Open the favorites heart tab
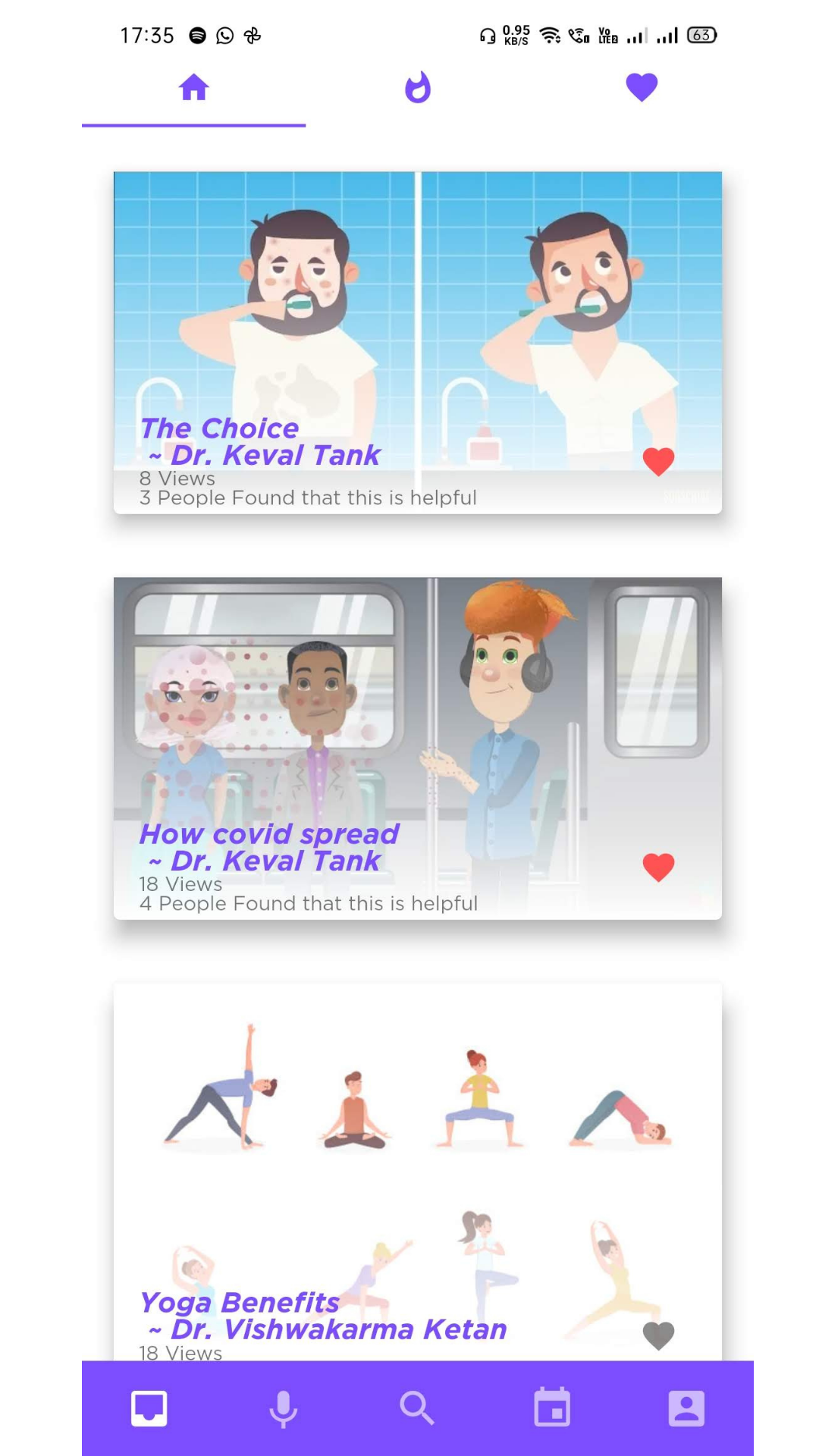 tap(642, 87)
